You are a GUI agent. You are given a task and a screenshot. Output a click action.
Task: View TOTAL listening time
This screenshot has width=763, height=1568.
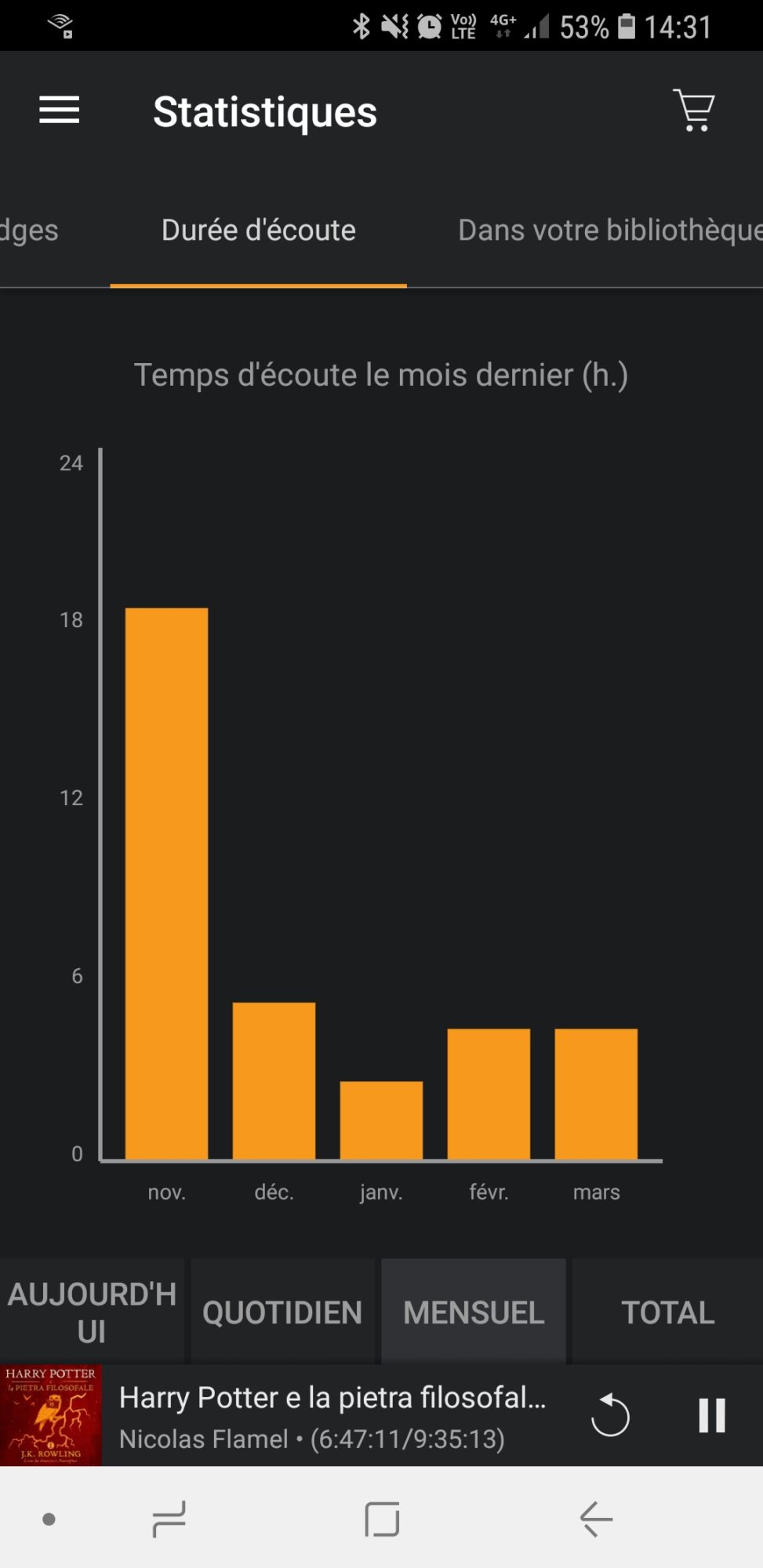point(667,1312)
